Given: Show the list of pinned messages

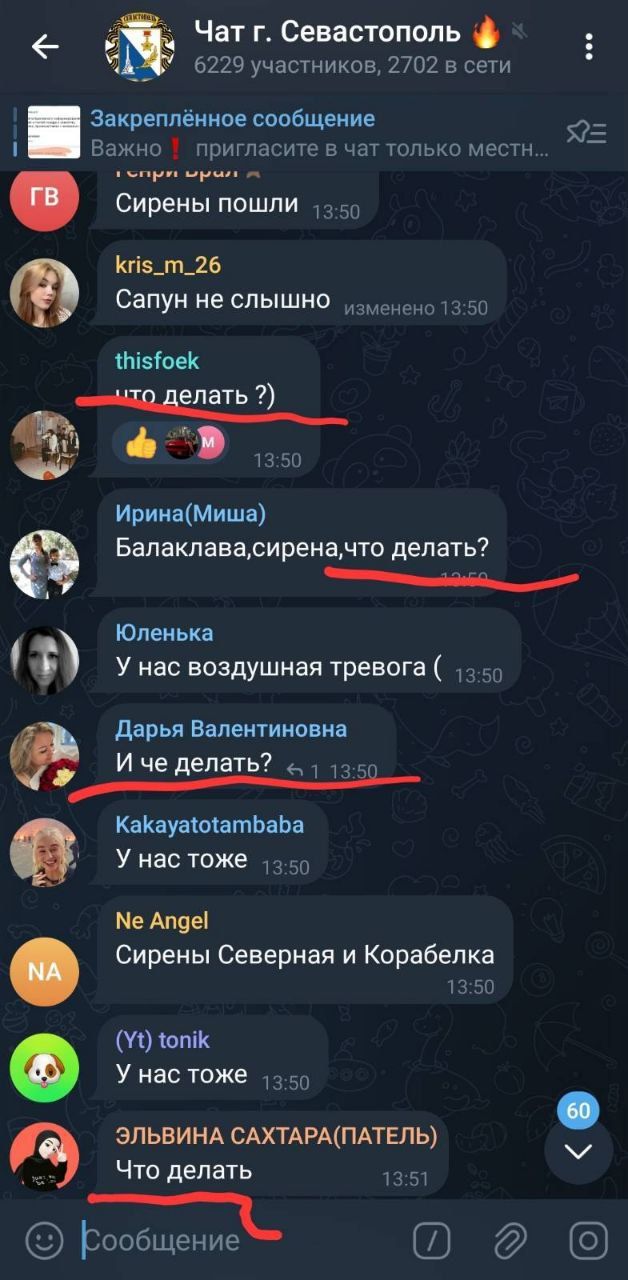Looking at the screenshot, I should (587, 132).
